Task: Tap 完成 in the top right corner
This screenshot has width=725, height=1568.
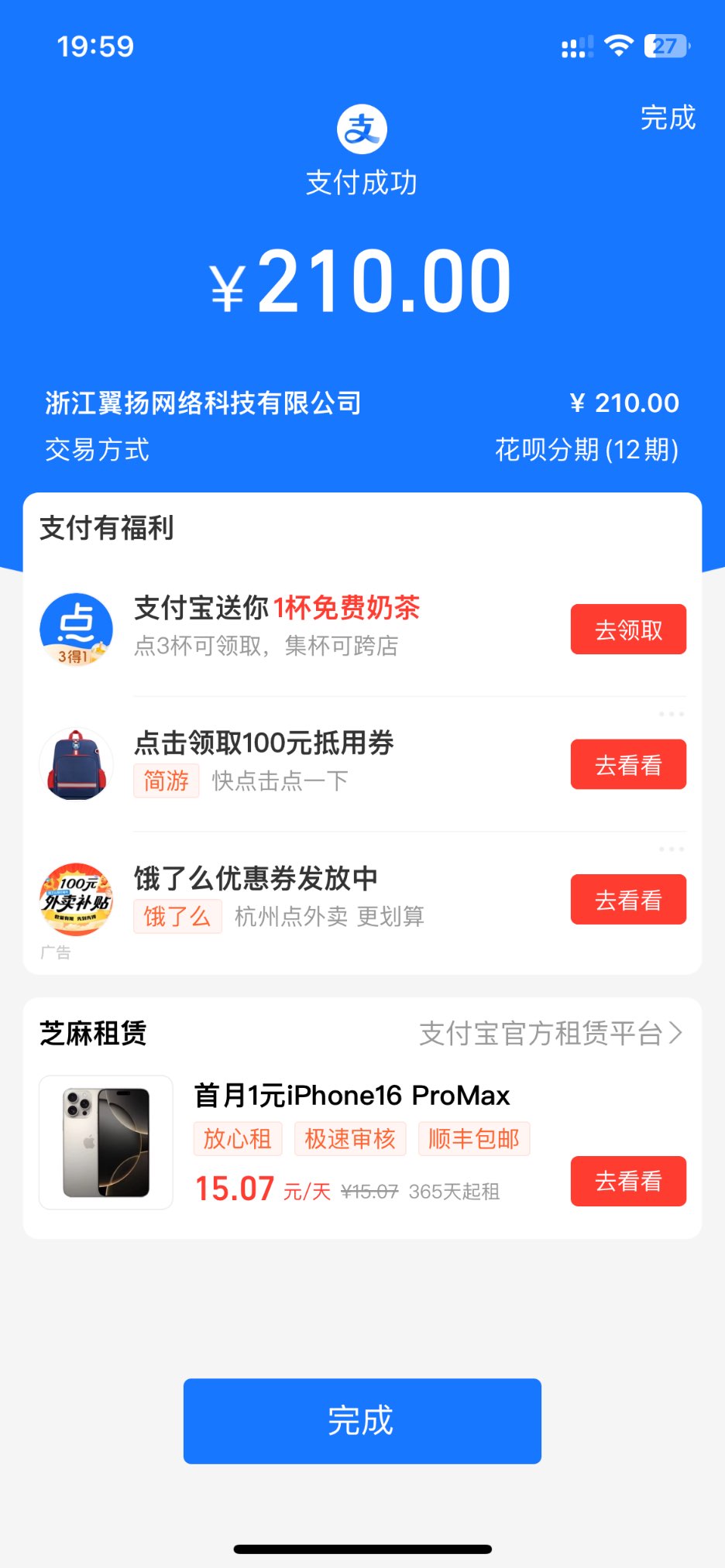Action: pyautogui.click(x=667, y=118)
